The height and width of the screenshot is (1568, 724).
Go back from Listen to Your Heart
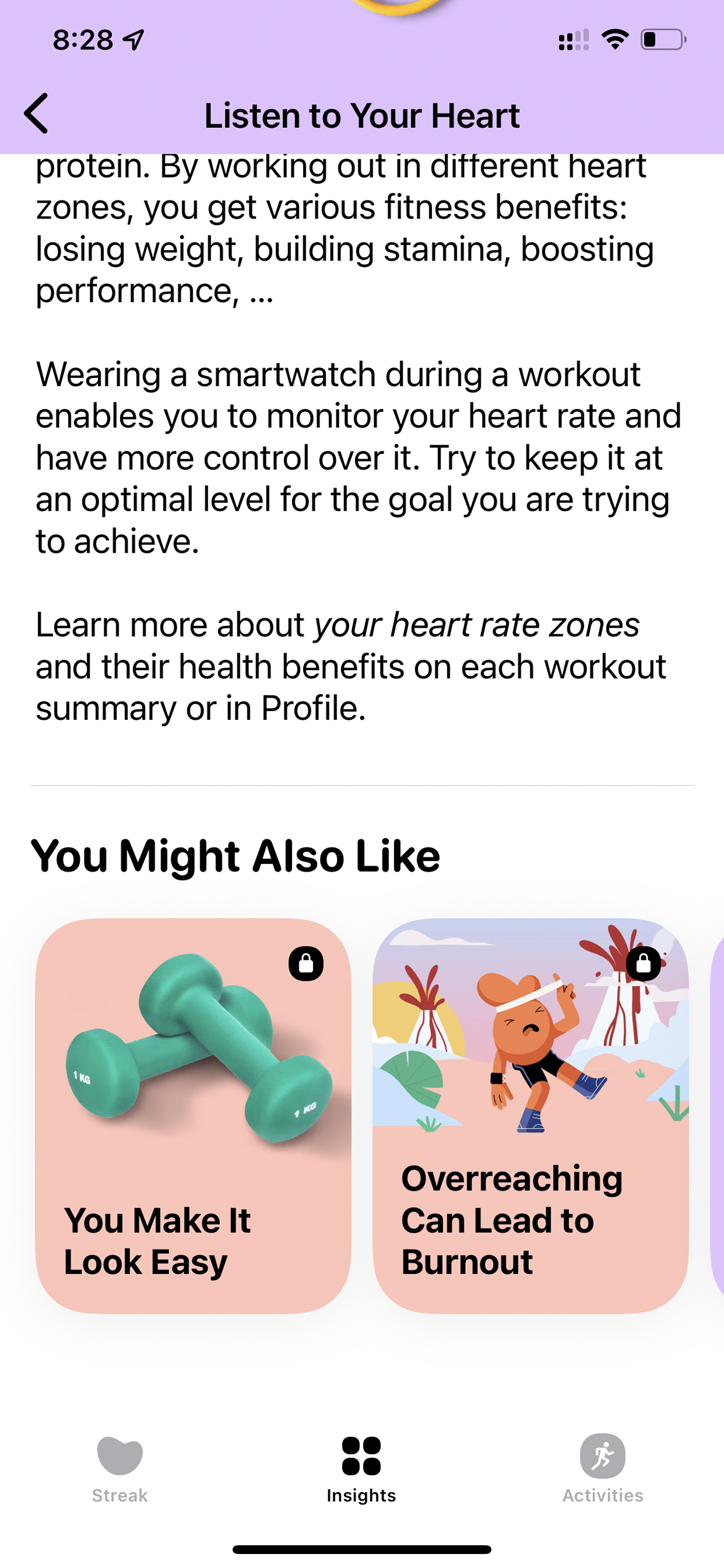point(37,114)
